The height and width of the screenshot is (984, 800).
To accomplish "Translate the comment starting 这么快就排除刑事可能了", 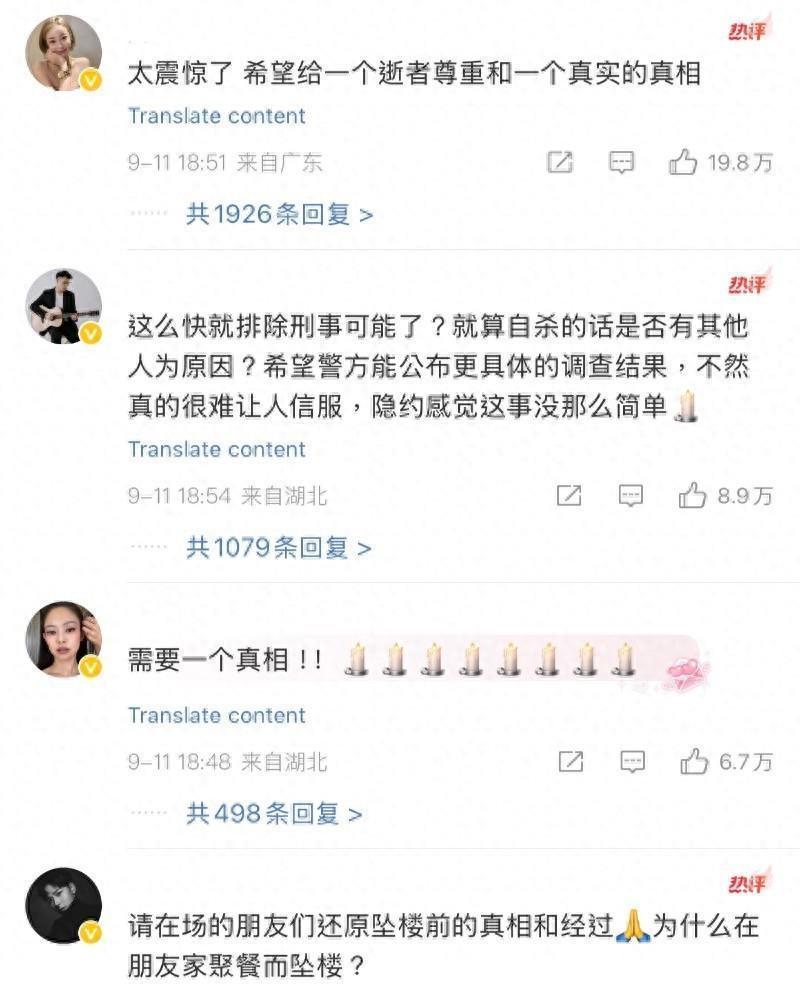I will [x=216, y=449].
